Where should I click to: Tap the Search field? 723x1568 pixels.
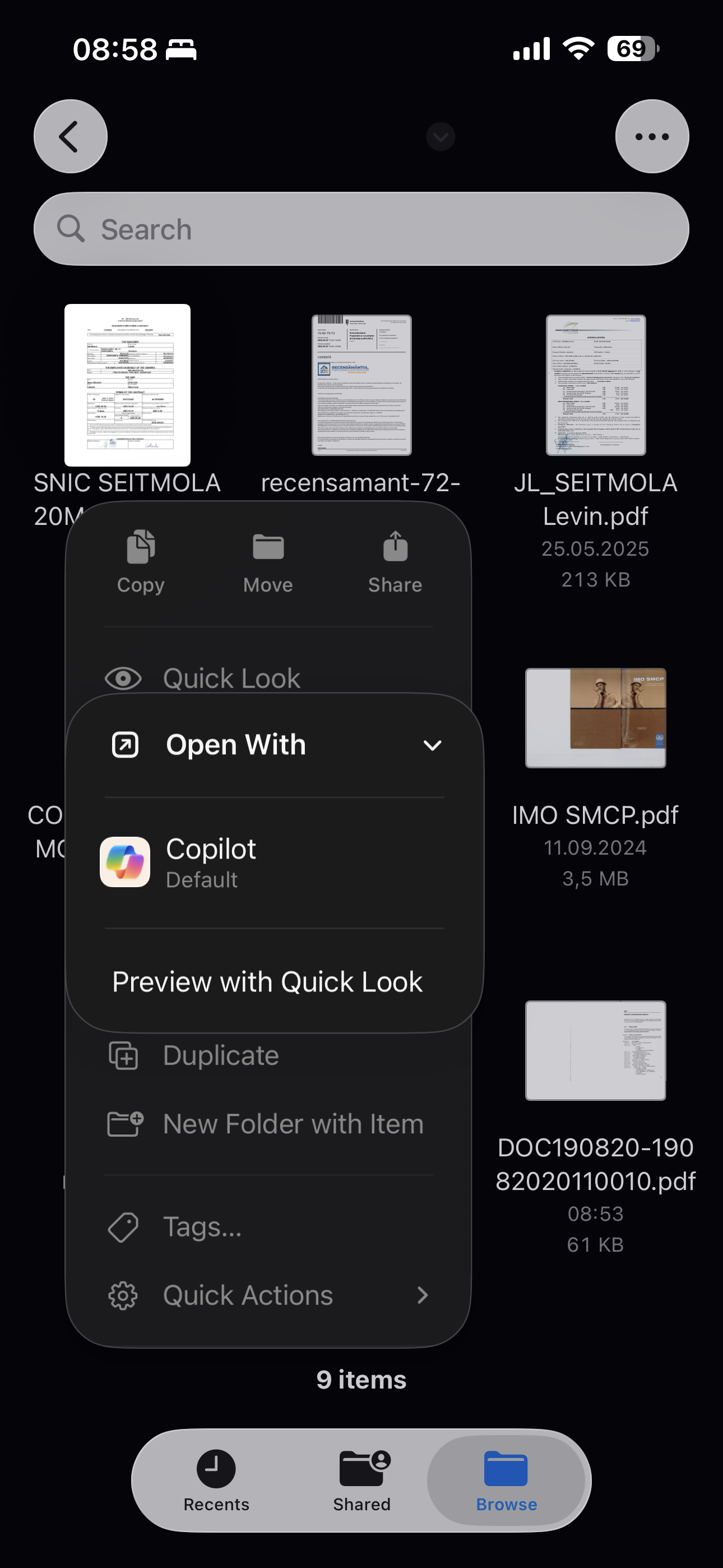[361, 229]
